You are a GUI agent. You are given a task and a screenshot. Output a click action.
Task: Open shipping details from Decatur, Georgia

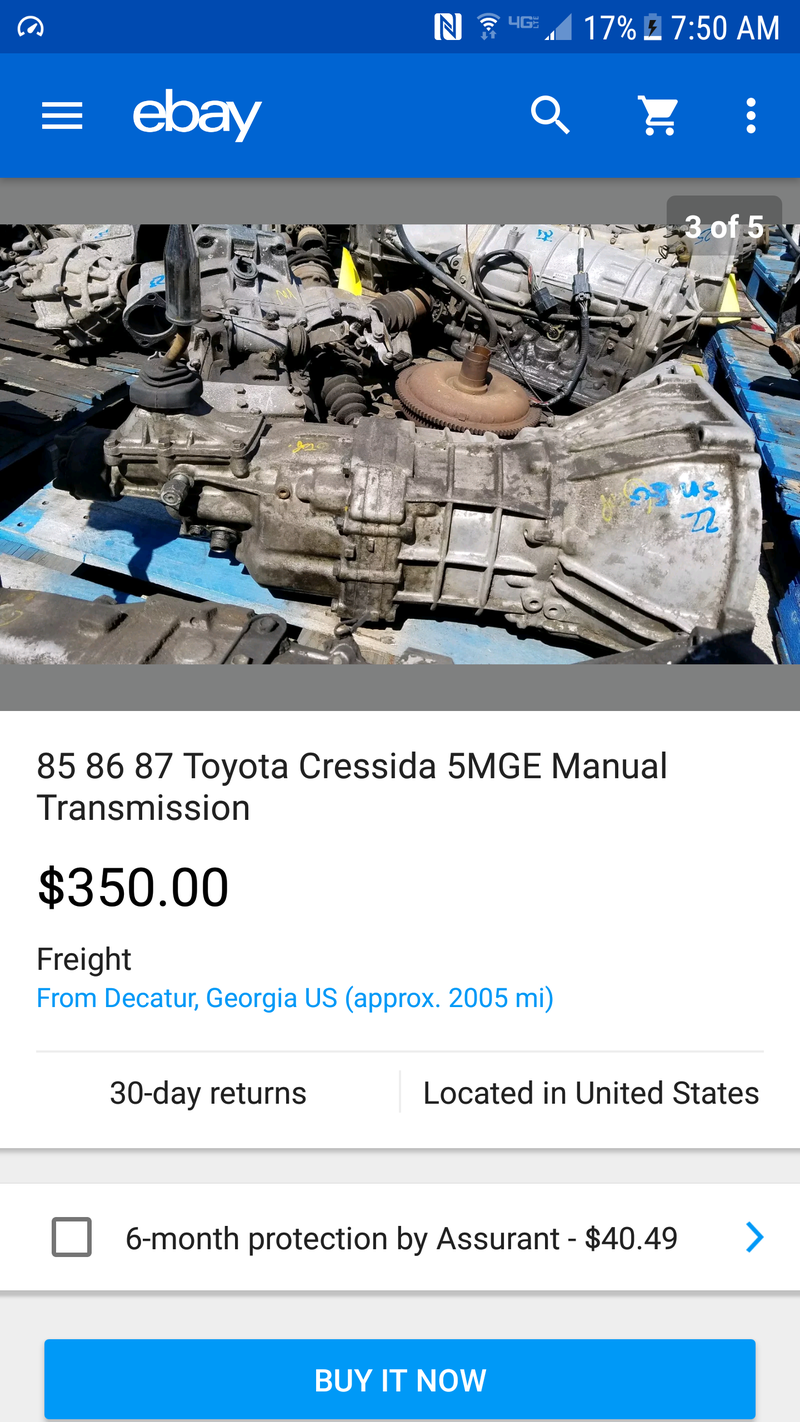click(295, 998)
